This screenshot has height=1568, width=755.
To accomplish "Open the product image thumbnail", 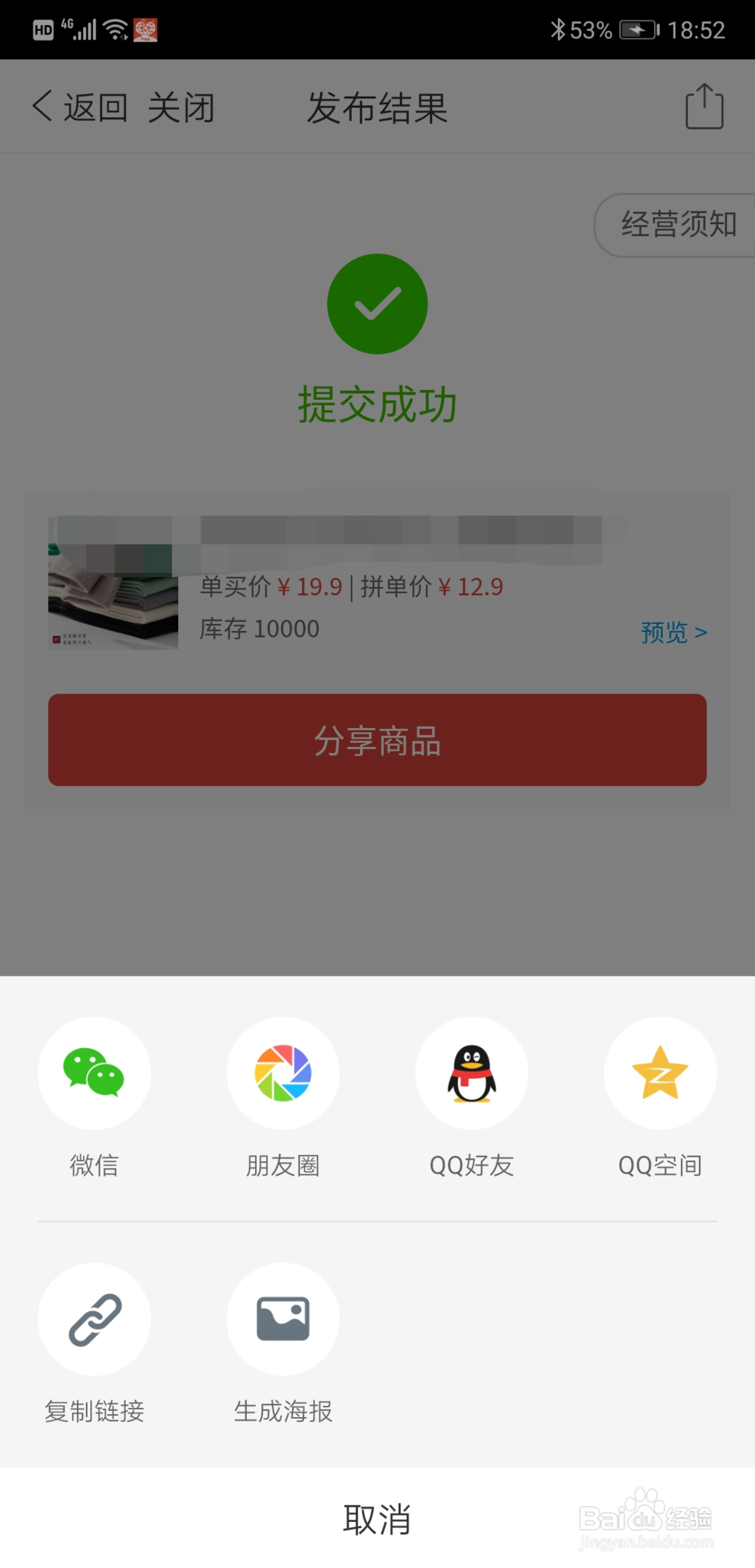I will (112, 586).
